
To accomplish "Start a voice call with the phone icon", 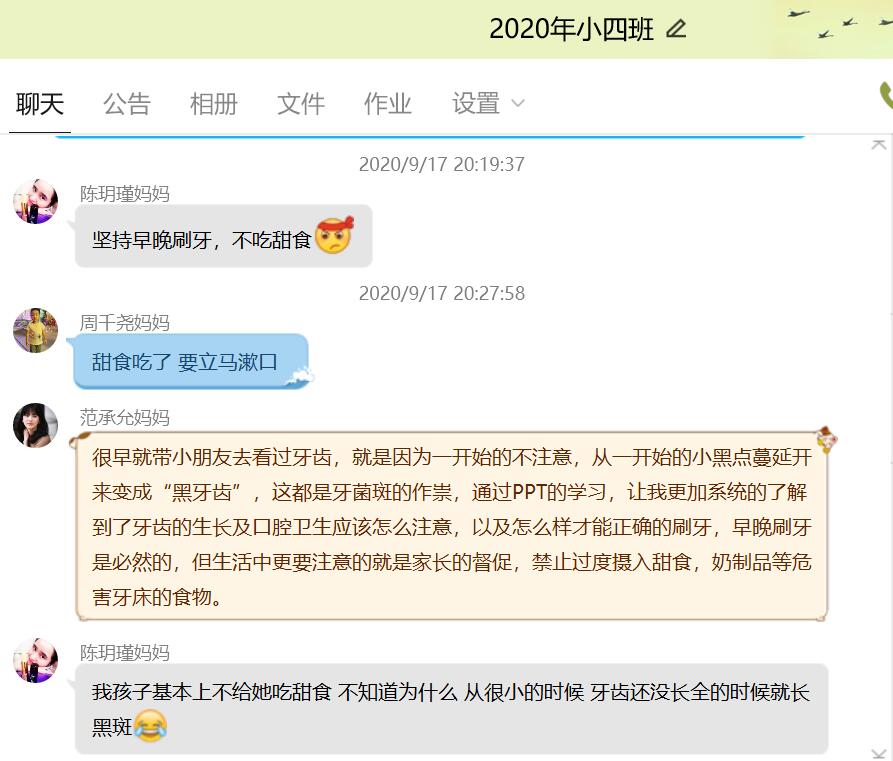I will point(886,95).
